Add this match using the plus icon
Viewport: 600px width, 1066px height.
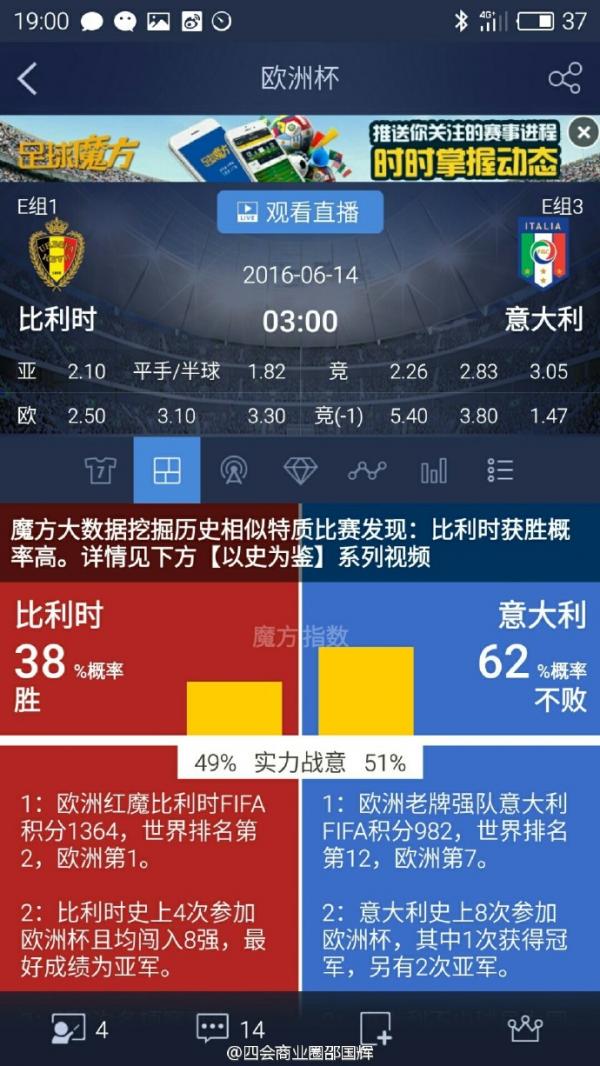(x=376, y=1028)
